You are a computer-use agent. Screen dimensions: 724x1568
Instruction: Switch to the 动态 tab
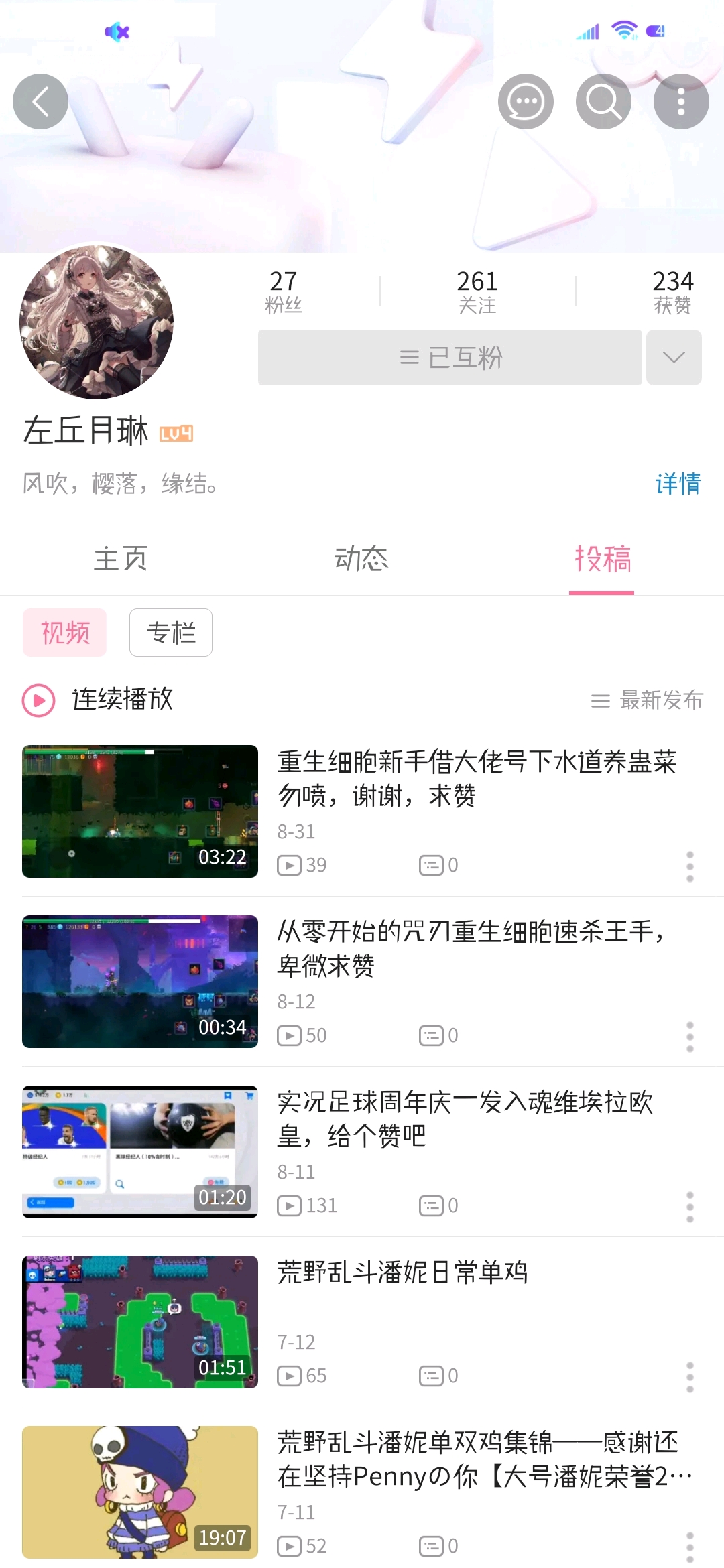click(x=361, y=558)
